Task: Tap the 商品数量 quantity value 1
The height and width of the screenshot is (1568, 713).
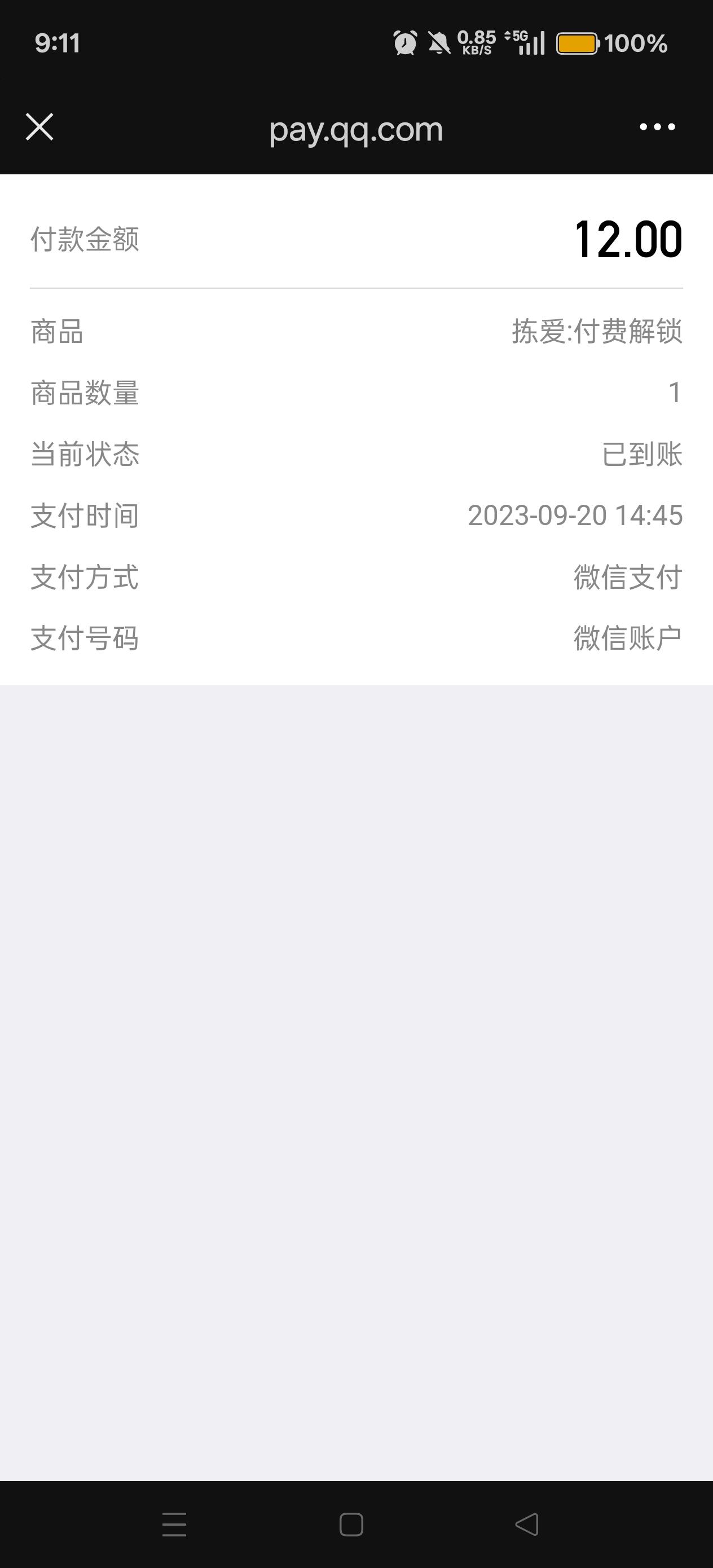Action: 675,394
